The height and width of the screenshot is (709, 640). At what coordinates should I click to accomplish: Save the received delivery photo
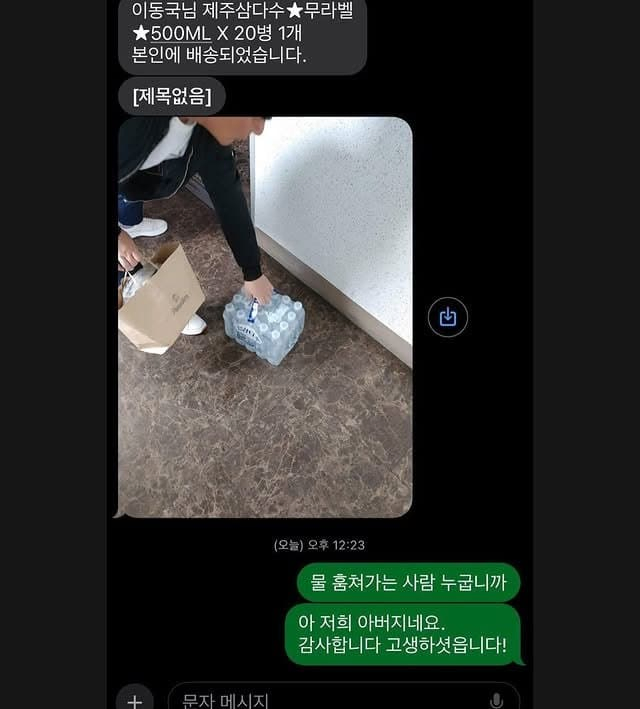coord(448,317)
